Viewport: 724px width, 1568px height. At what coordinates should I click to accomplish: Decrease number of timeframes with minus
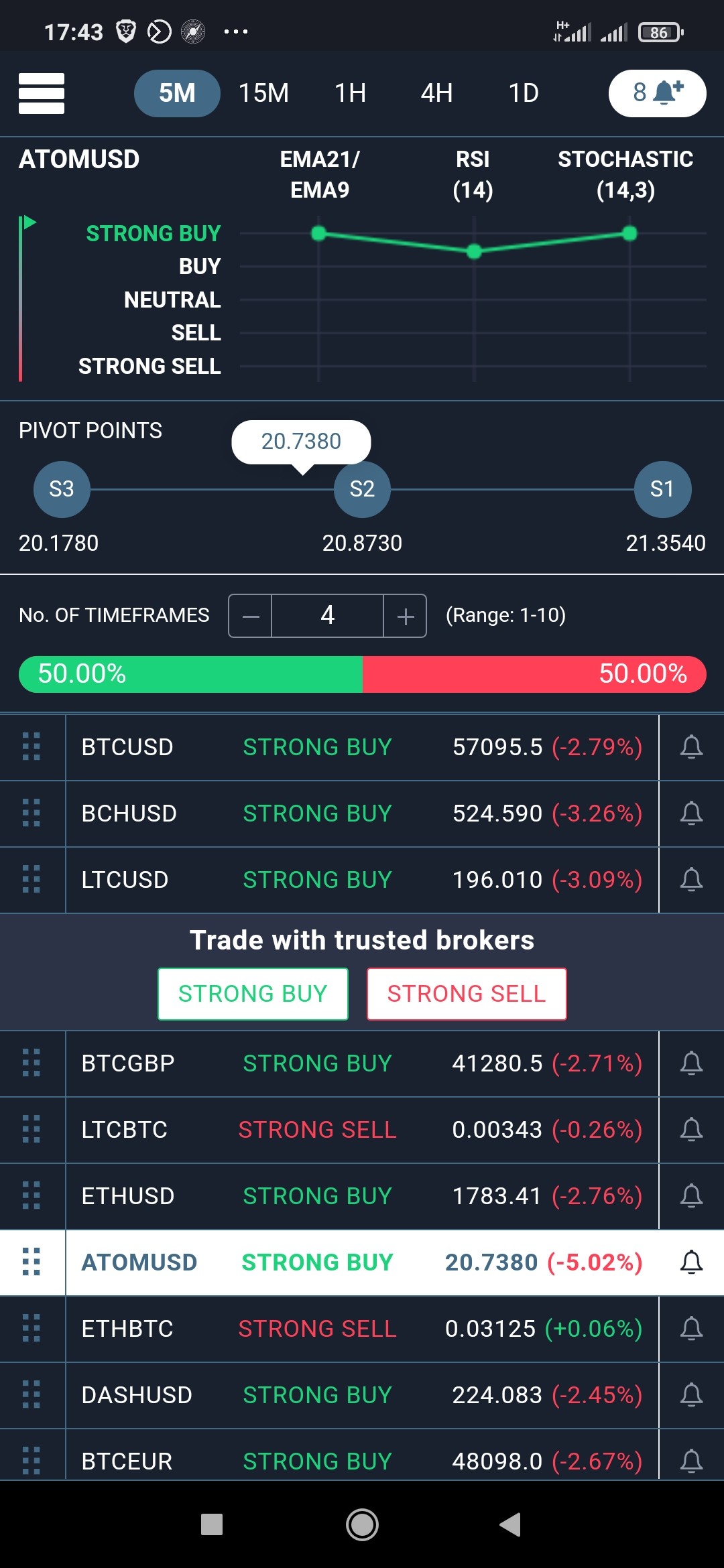pos(250,616)
